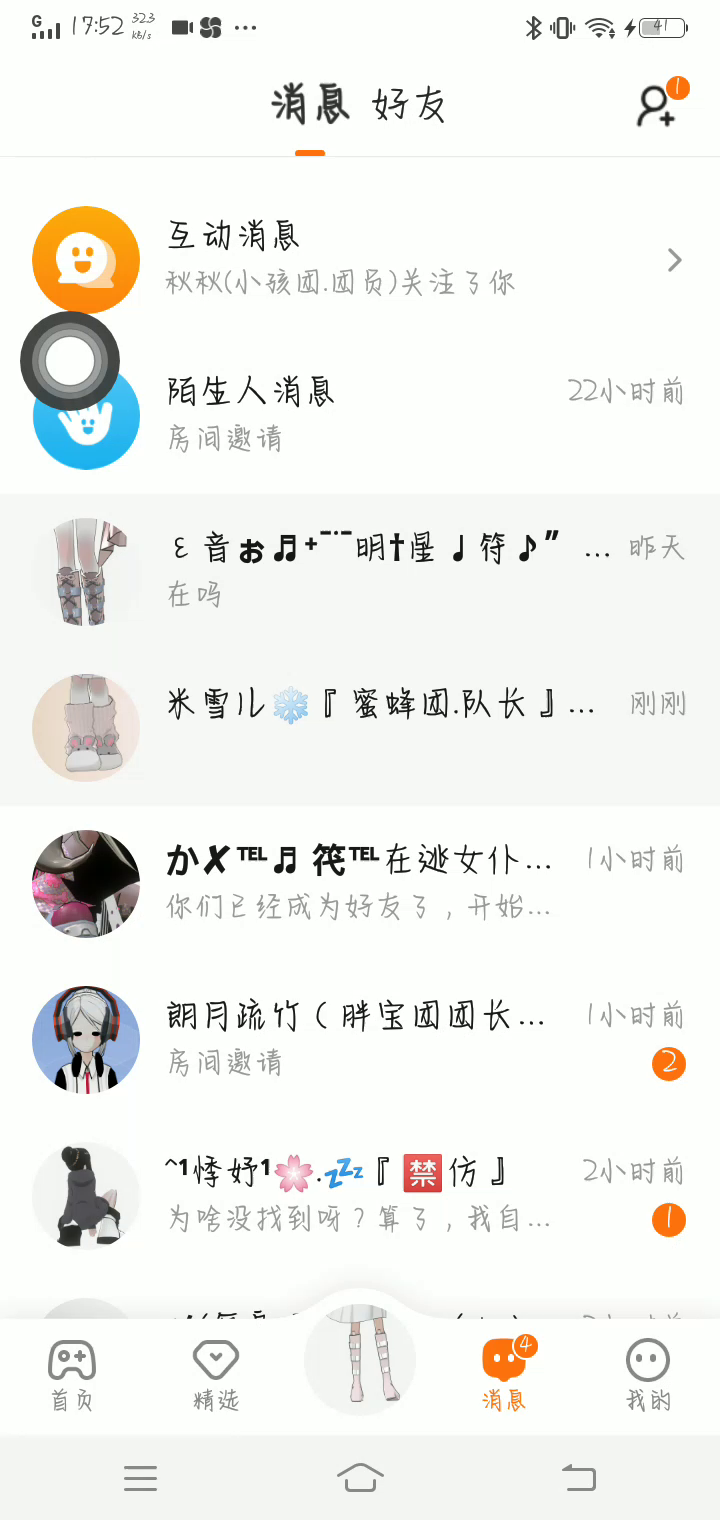Return to the system home screen

(360, 1477)
